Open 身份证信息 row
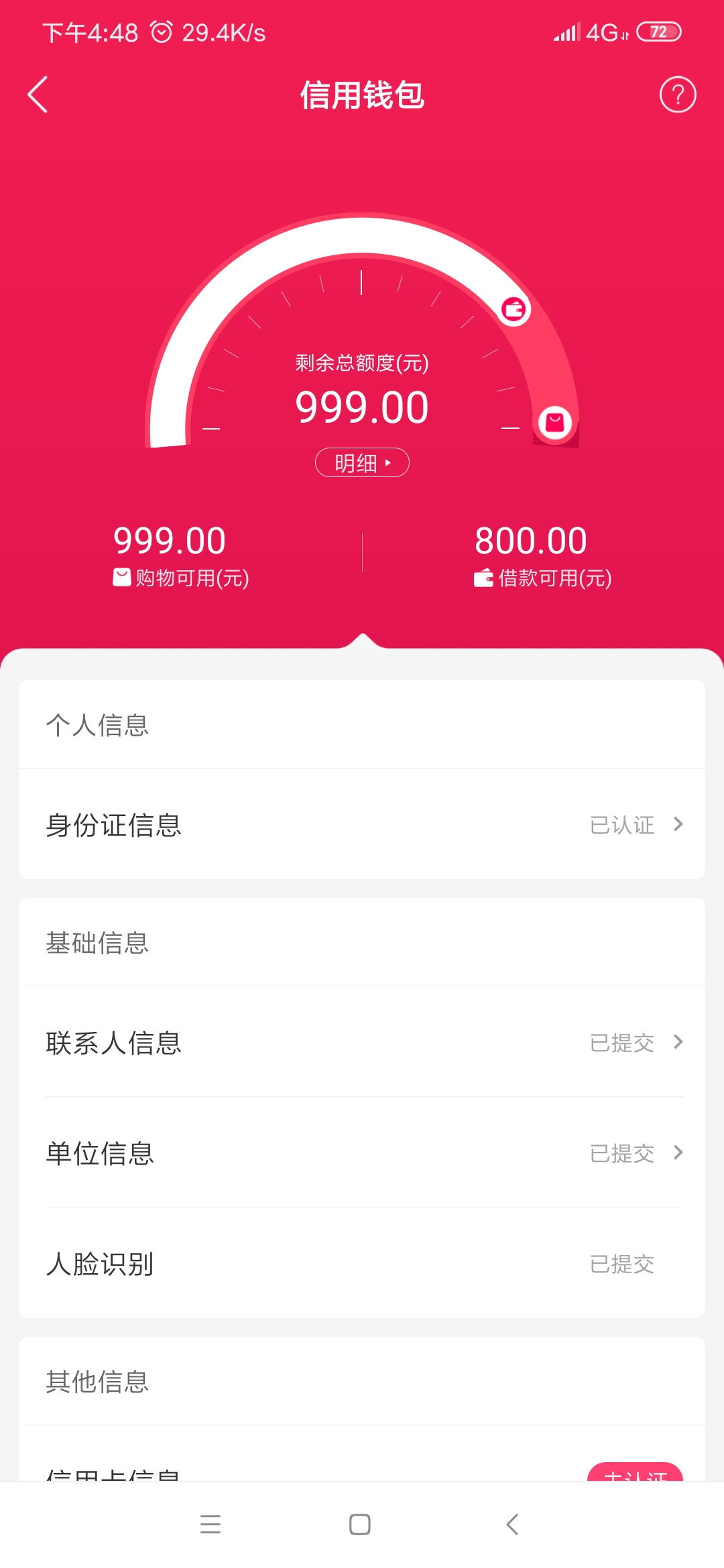The width and height of the screenshot is (724, 1568). (x=362, y=824)
